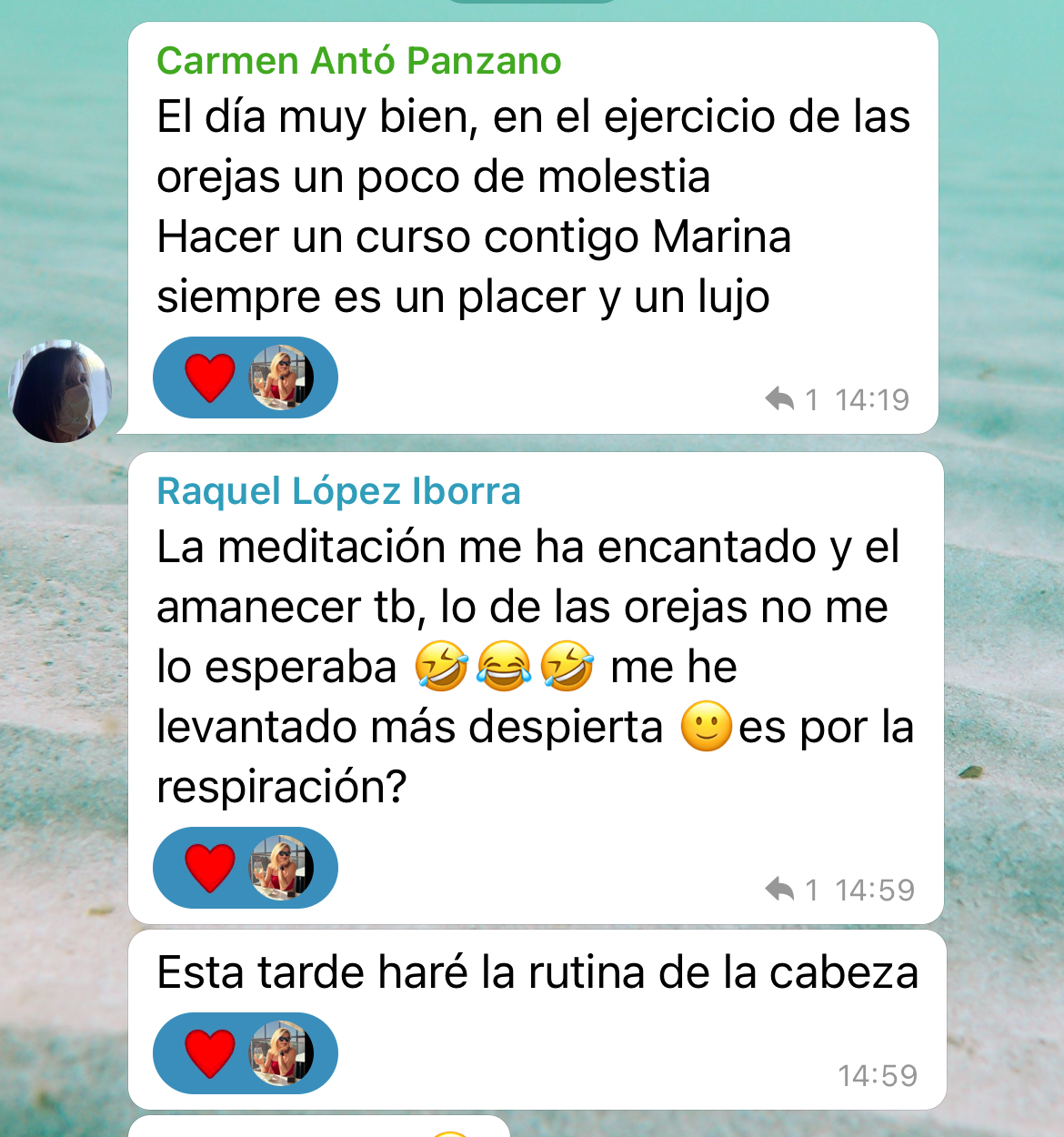The height and width of the screenshot is (1137, 1064).
Task: Tap the heart reaction on Carmen's message
Action: (210, 377)
